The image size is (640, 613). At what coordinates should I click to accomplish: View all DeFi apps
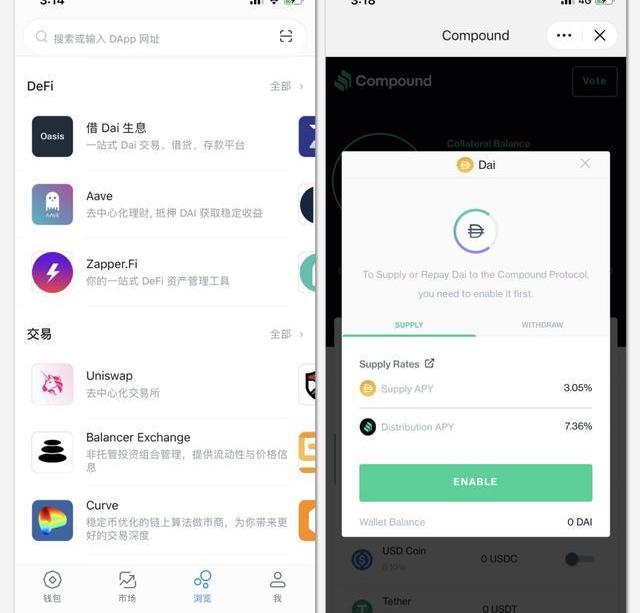point(287,87)
